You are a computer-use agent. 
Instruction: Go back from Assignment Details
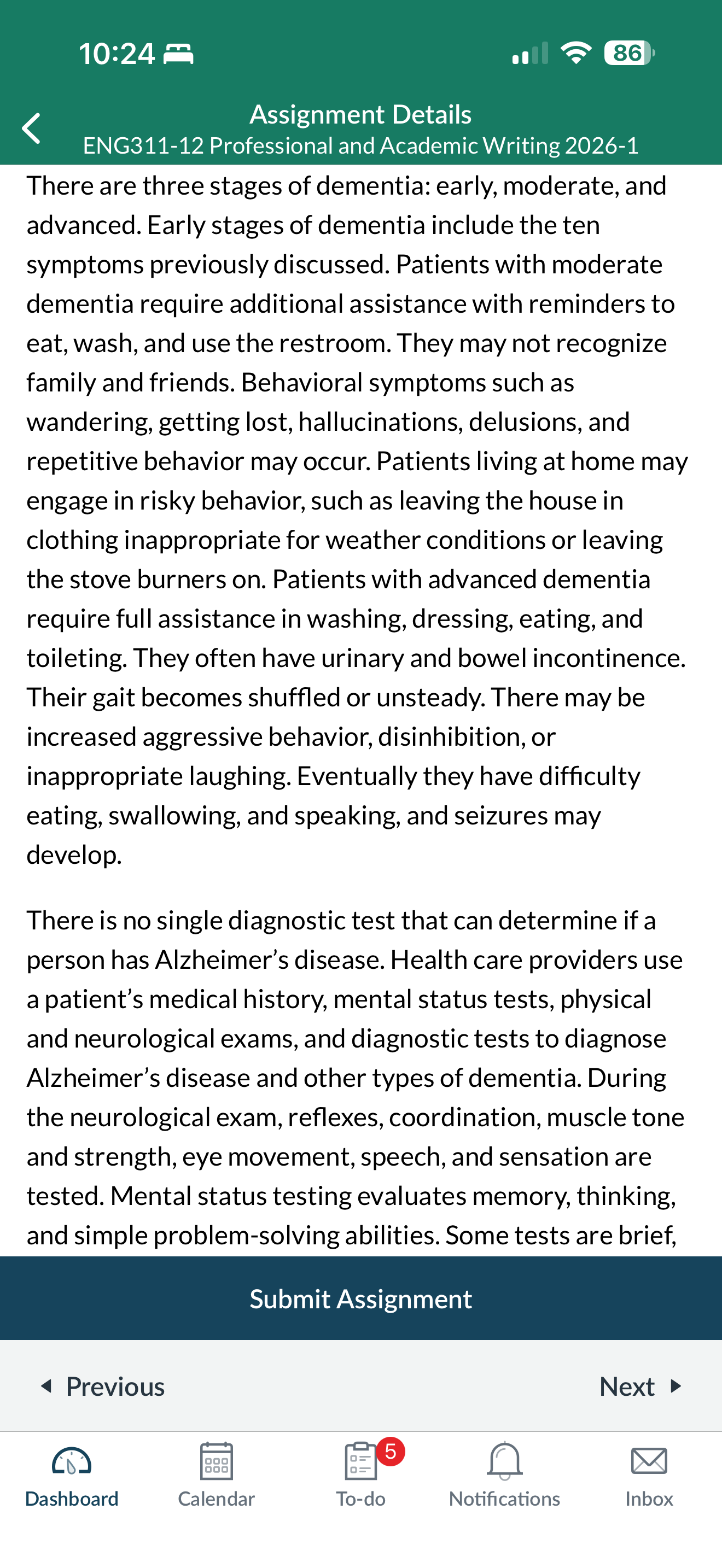31,128
